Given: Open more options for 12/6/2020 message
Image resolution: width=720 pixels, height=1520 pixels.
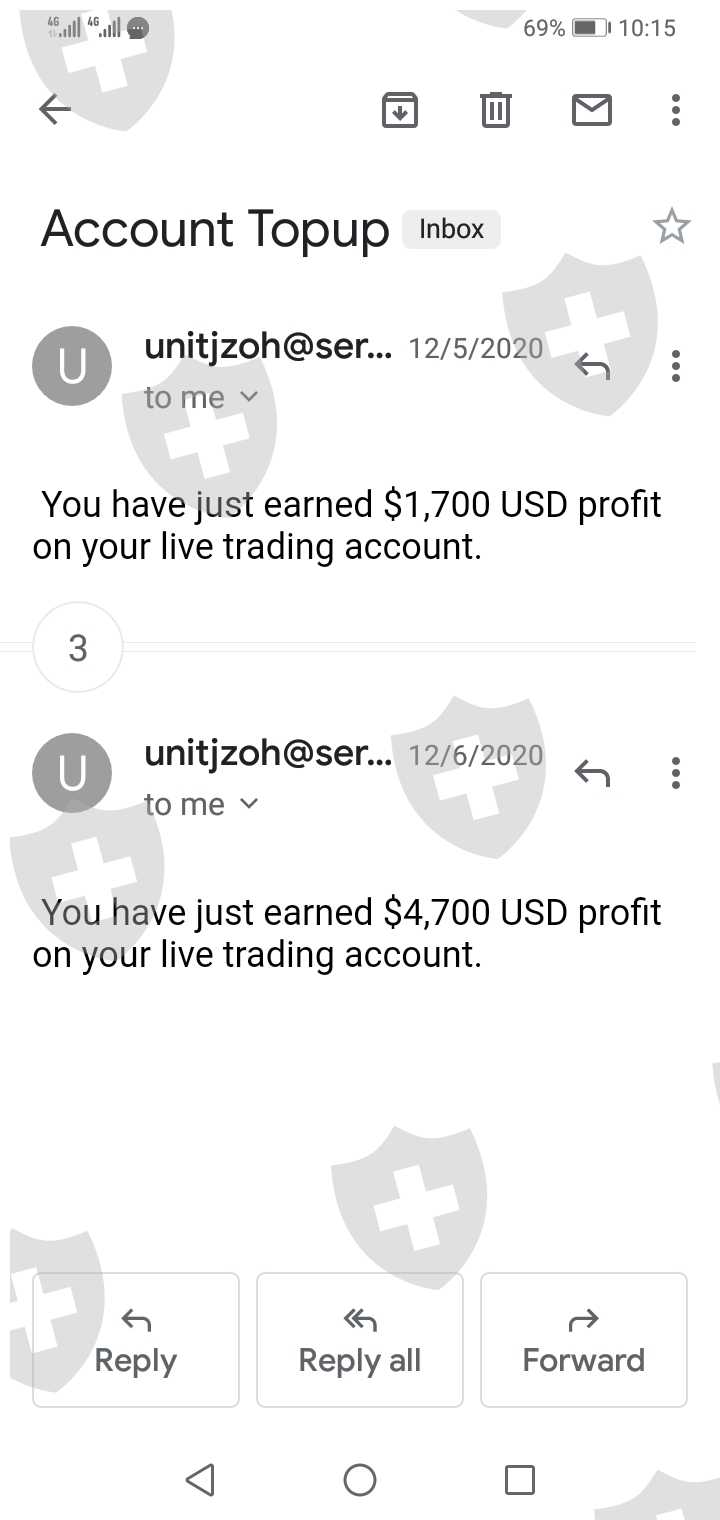Looking at the screenshot, I should 676,772.
